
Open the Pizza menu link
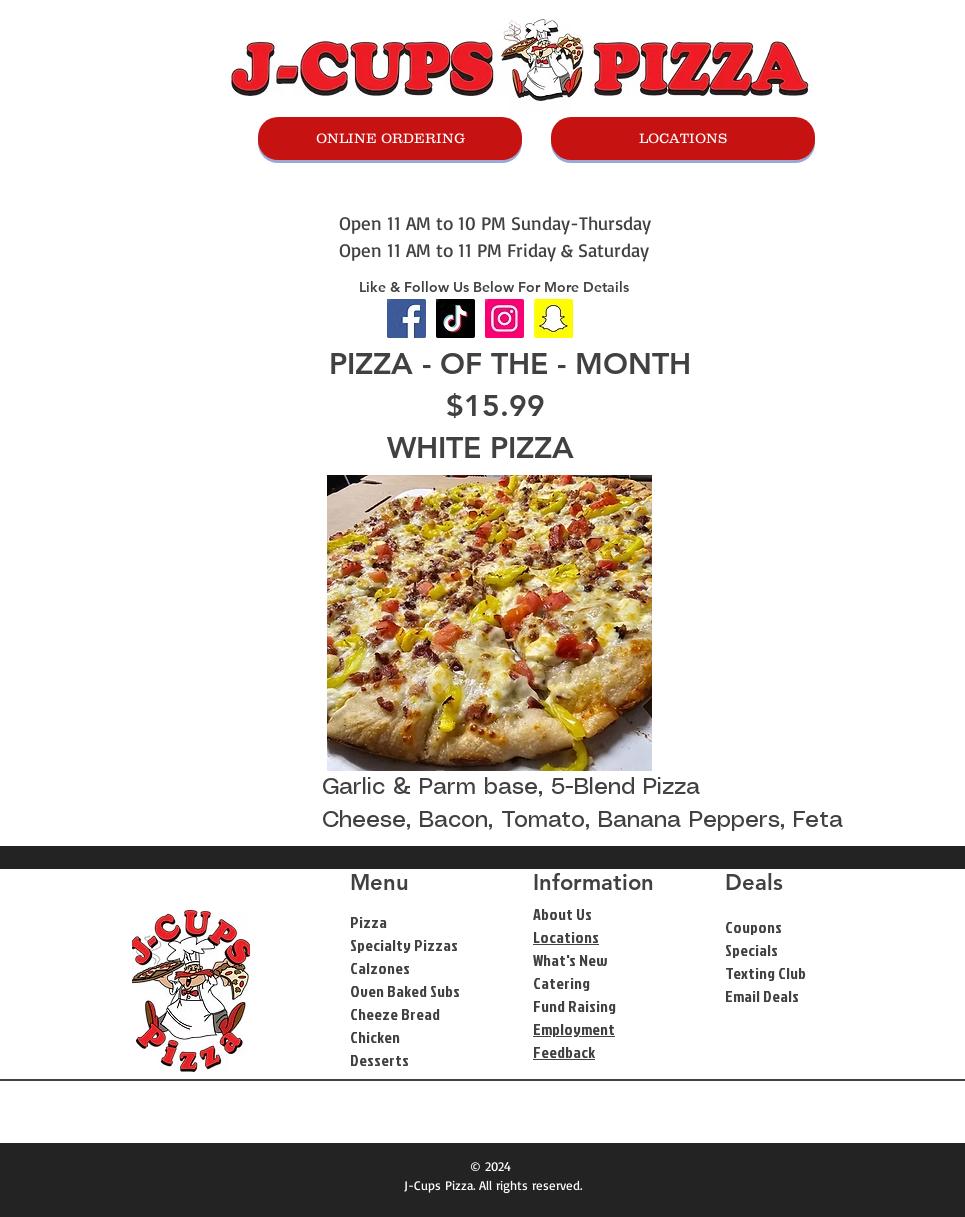click(x=368, y=922)
